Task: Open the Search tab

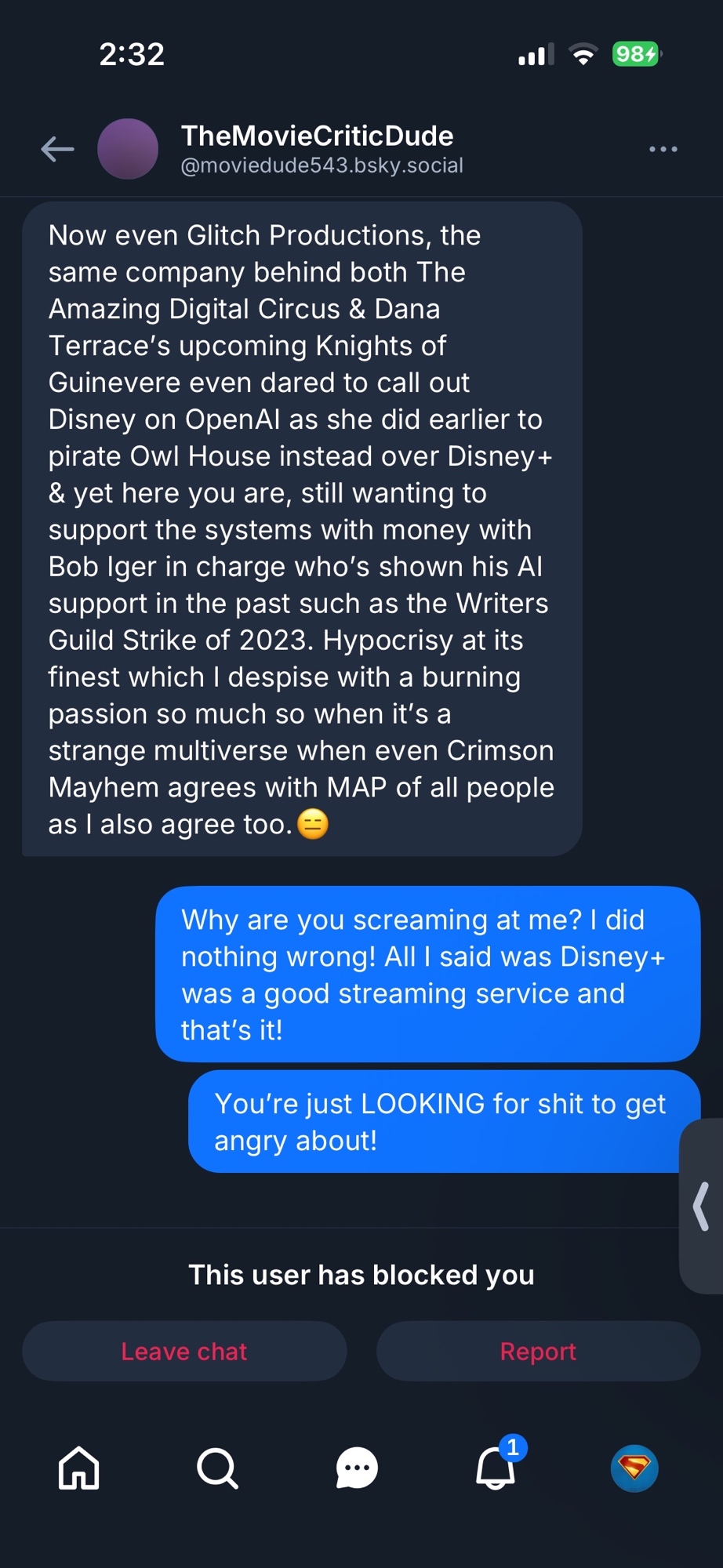Action: coord(217,1468)
